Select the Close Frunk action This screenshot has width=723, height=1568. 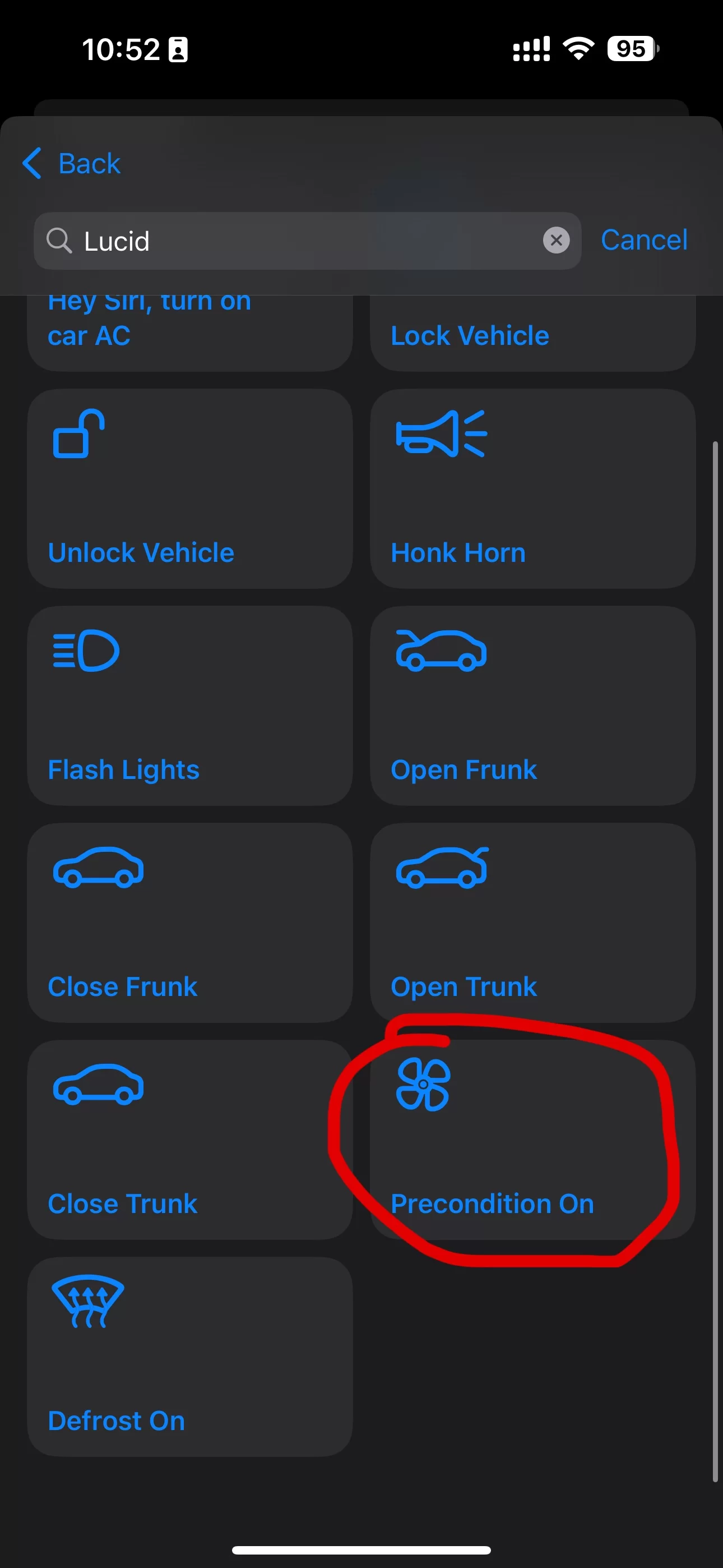click(189, 922)
